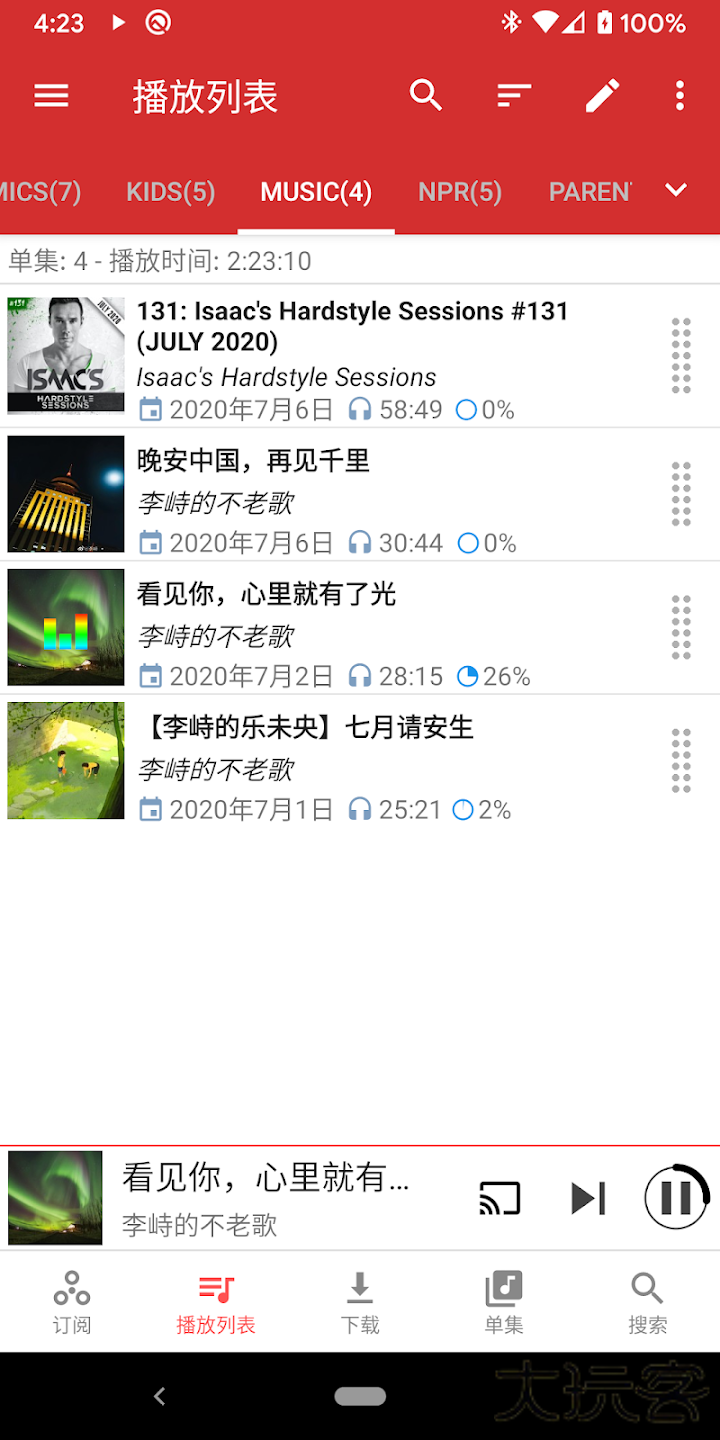Open Isaac's Hardstyle Sessions #131 episode
This screenshot has width=720, height=1440.
click(352, 326)
